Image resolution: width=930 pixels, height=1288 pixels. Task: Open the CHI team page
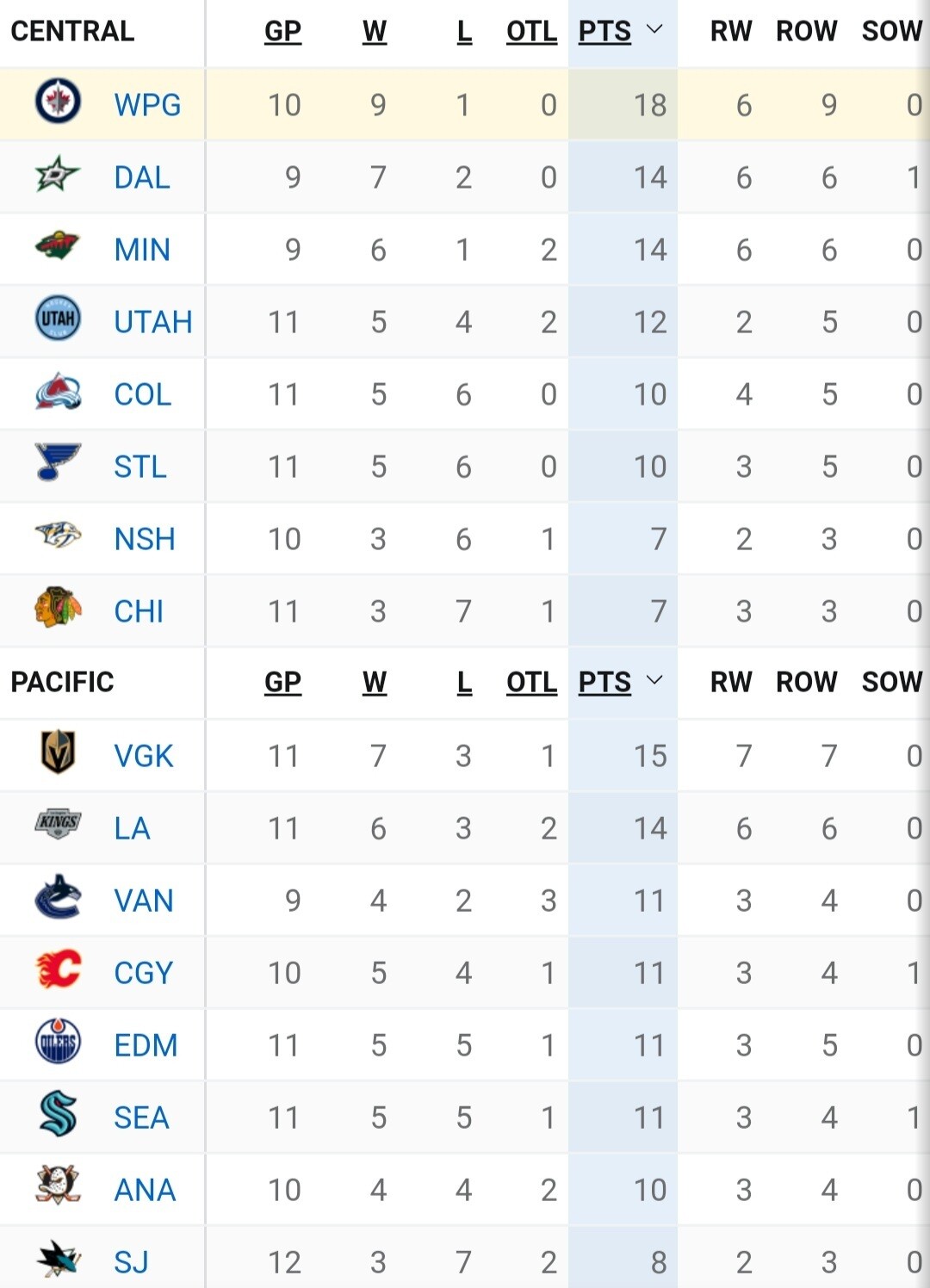(x=139, y=611)
